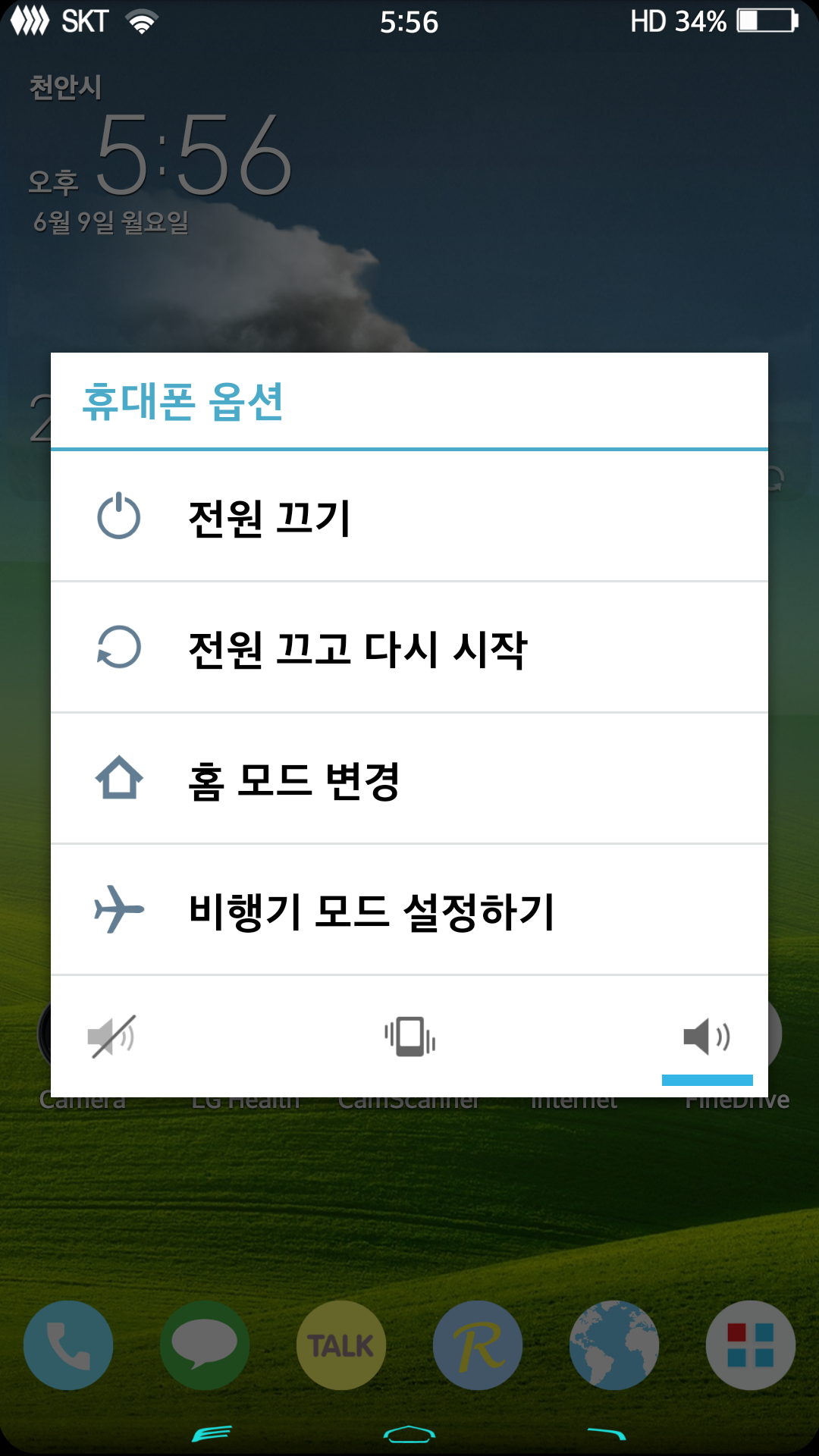Tap the navigation bar home button

click(409, 1433)
